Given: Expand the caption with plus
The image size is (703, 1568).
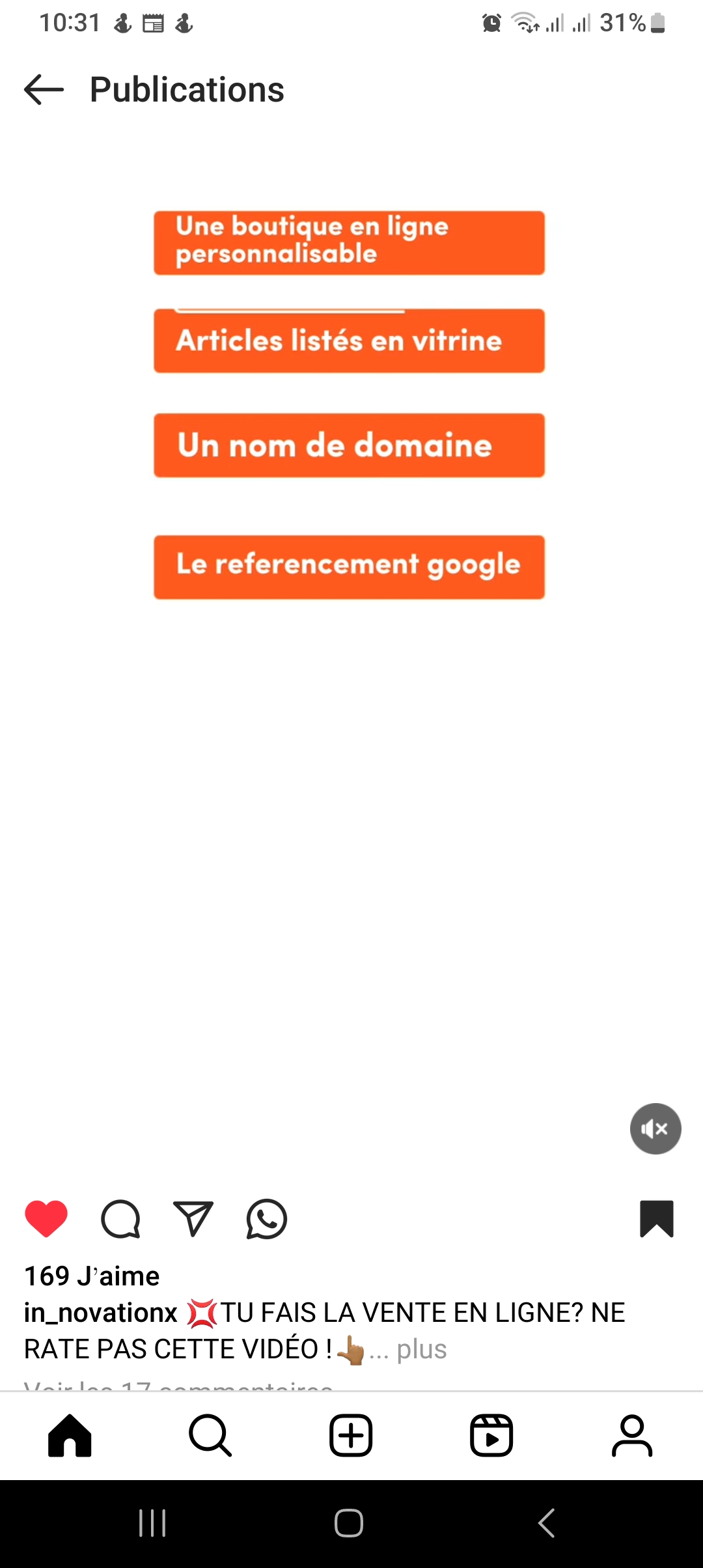Looking at the screenshot, I should [x=421, y=1349].
